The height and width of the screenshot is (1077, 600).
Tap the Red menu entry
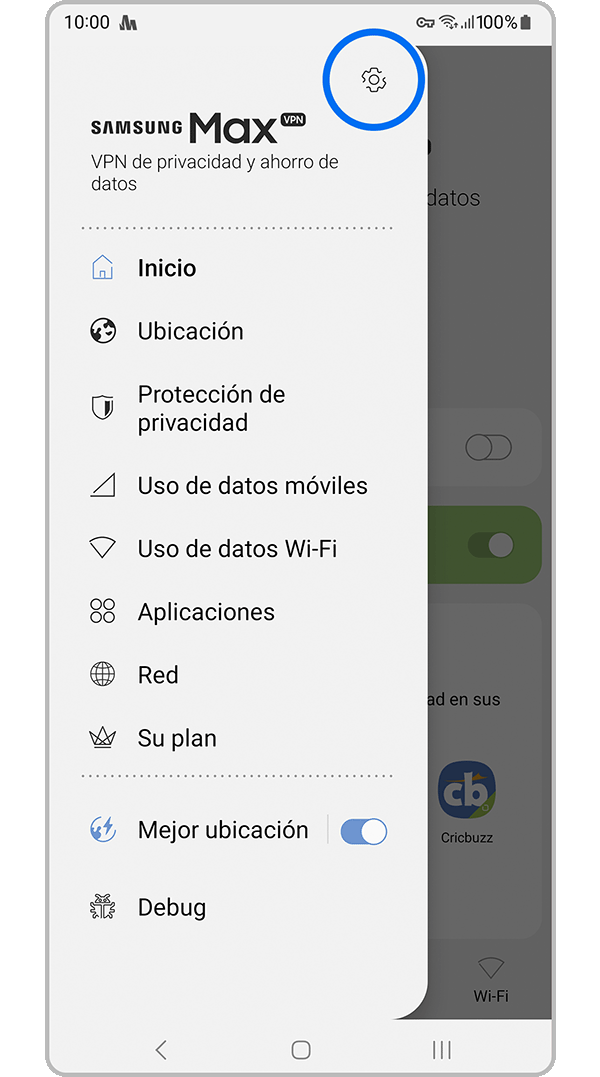coord(158,675)
